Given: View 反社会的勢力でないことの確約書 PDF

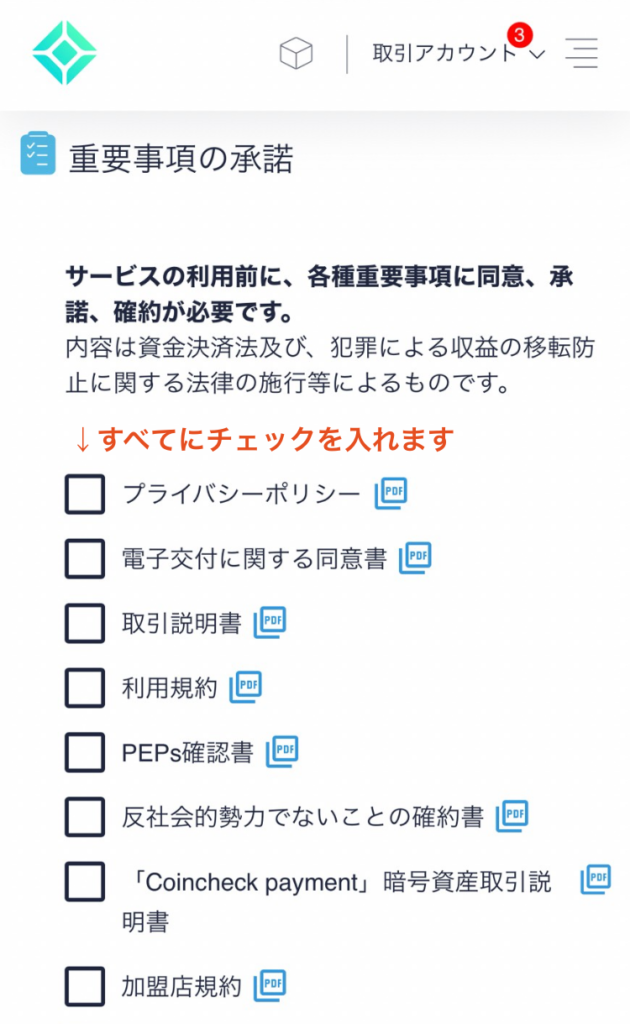Looking at the screenshot, I should (512, 816).
